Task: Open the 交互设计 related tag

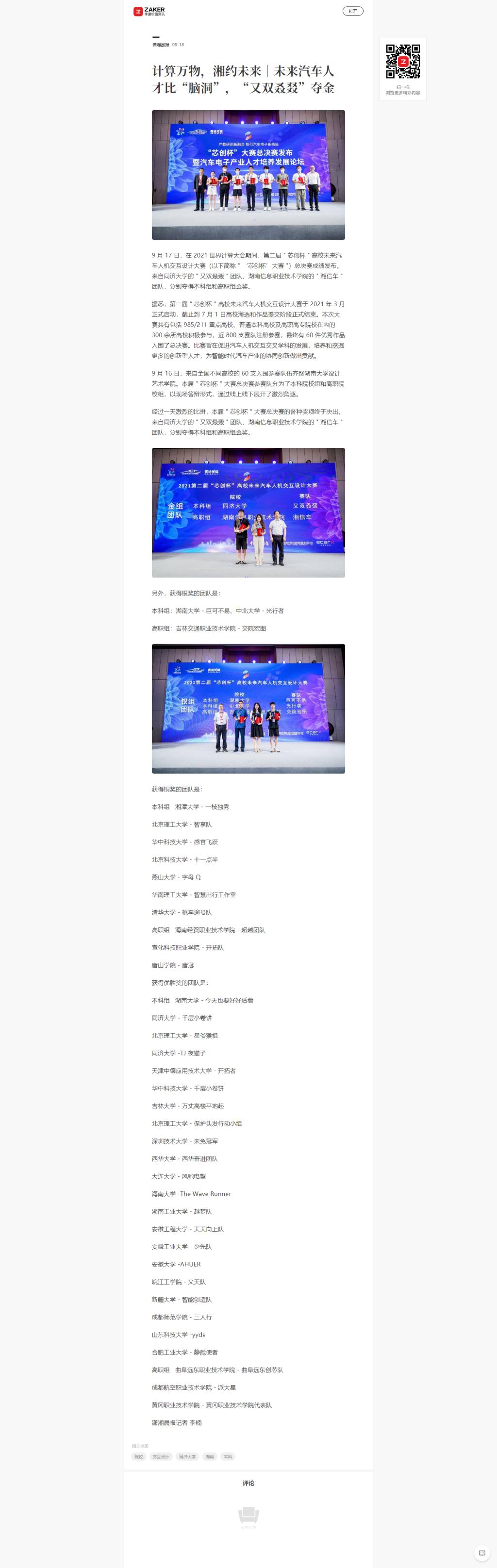Action: pos(161,1456)
